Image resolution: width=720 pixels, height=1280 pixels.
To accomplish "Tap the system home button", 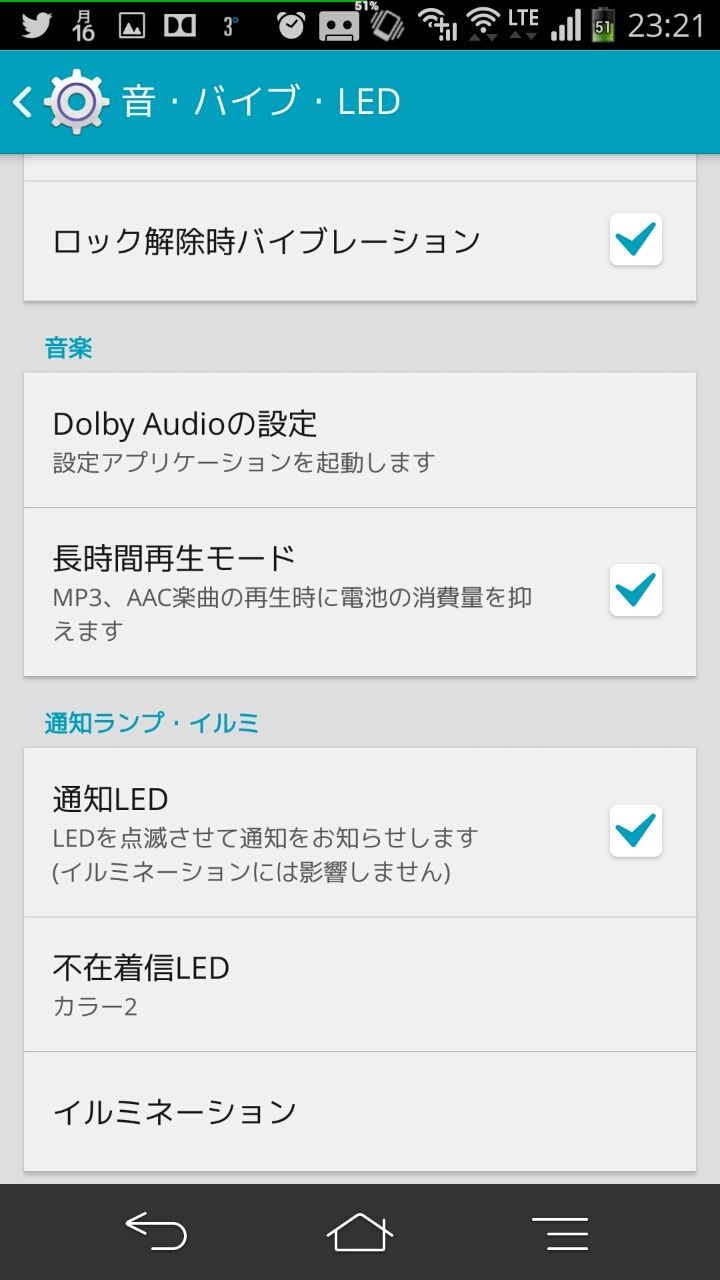I will [x=360, y=1232].
